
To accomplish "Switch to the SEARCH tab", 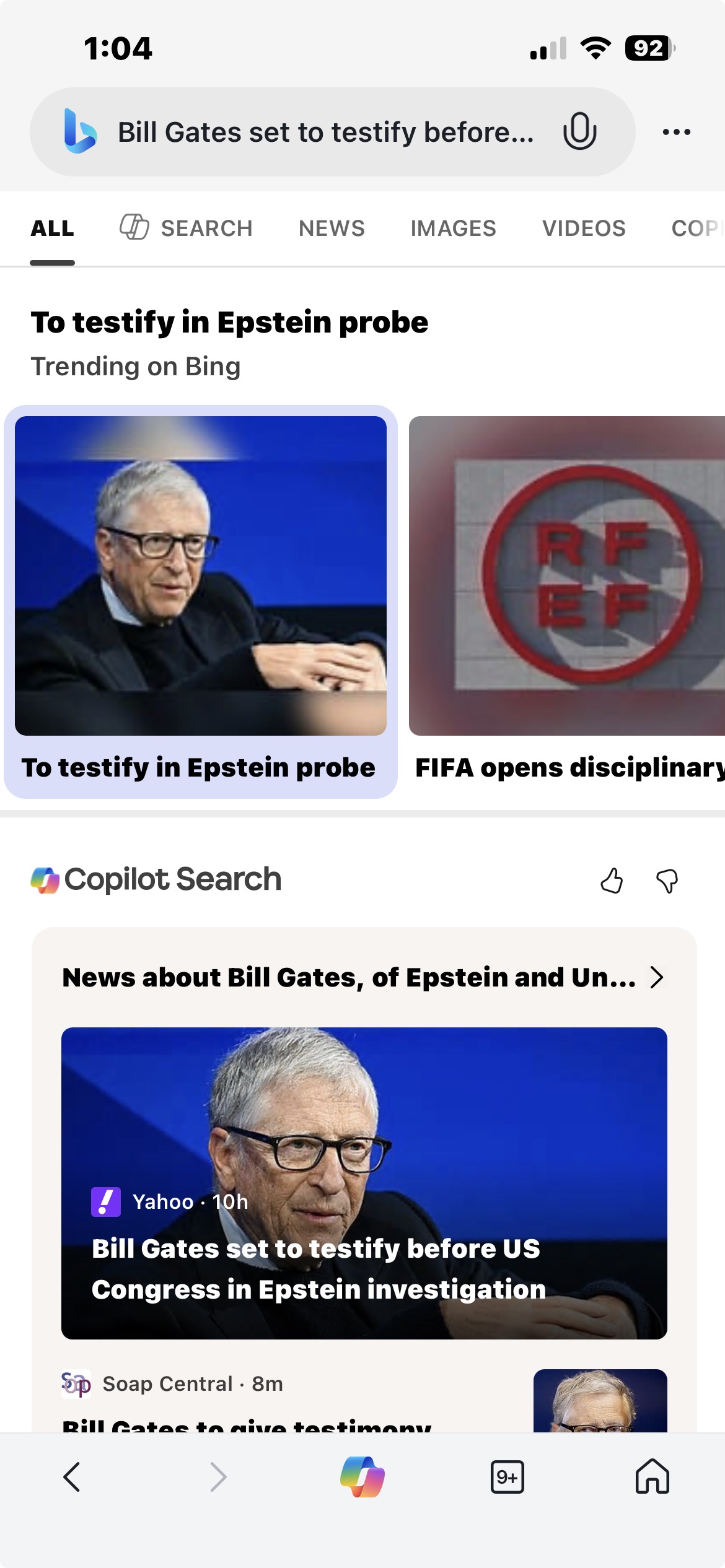I will tap(187, 228).
